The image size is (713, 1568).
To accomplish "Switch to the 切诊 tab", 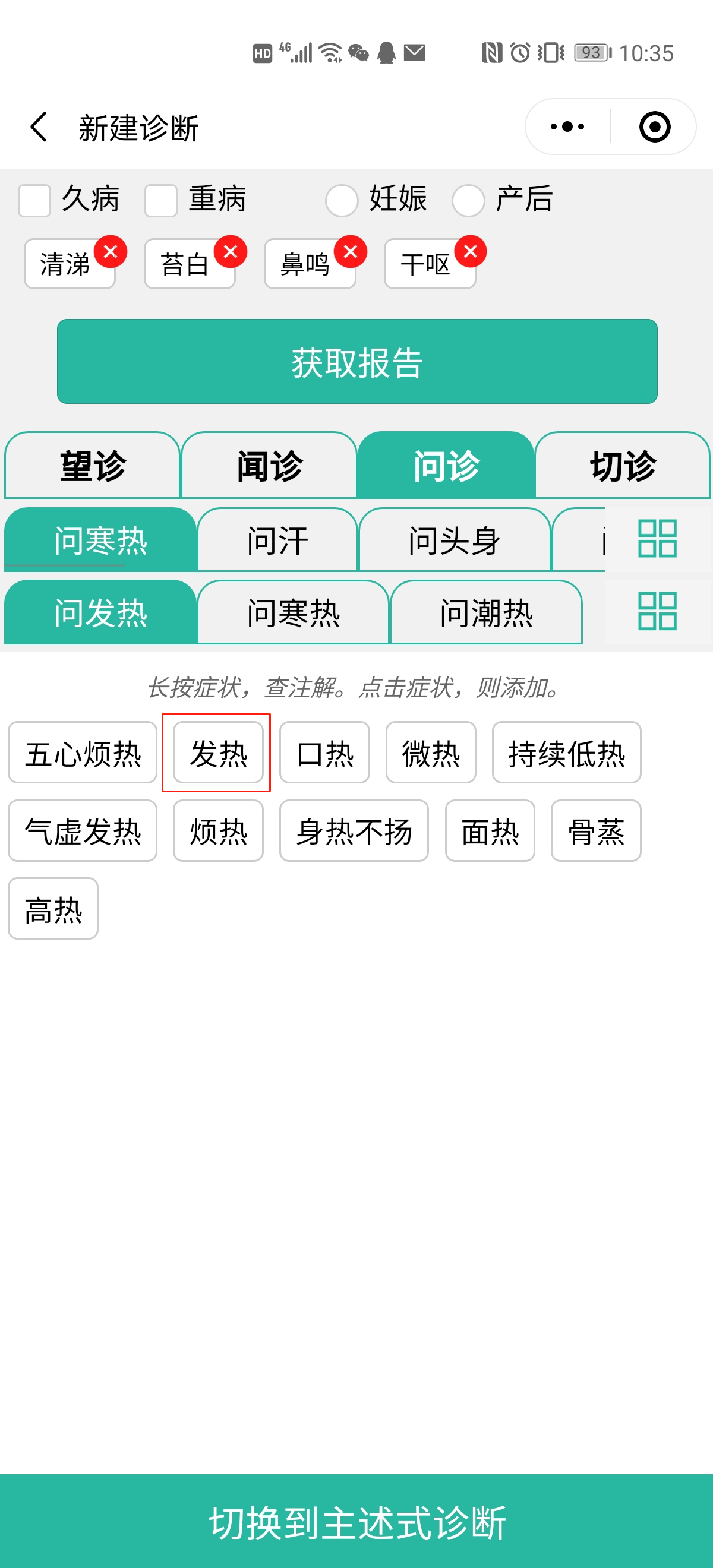I will tap(622, 466).
